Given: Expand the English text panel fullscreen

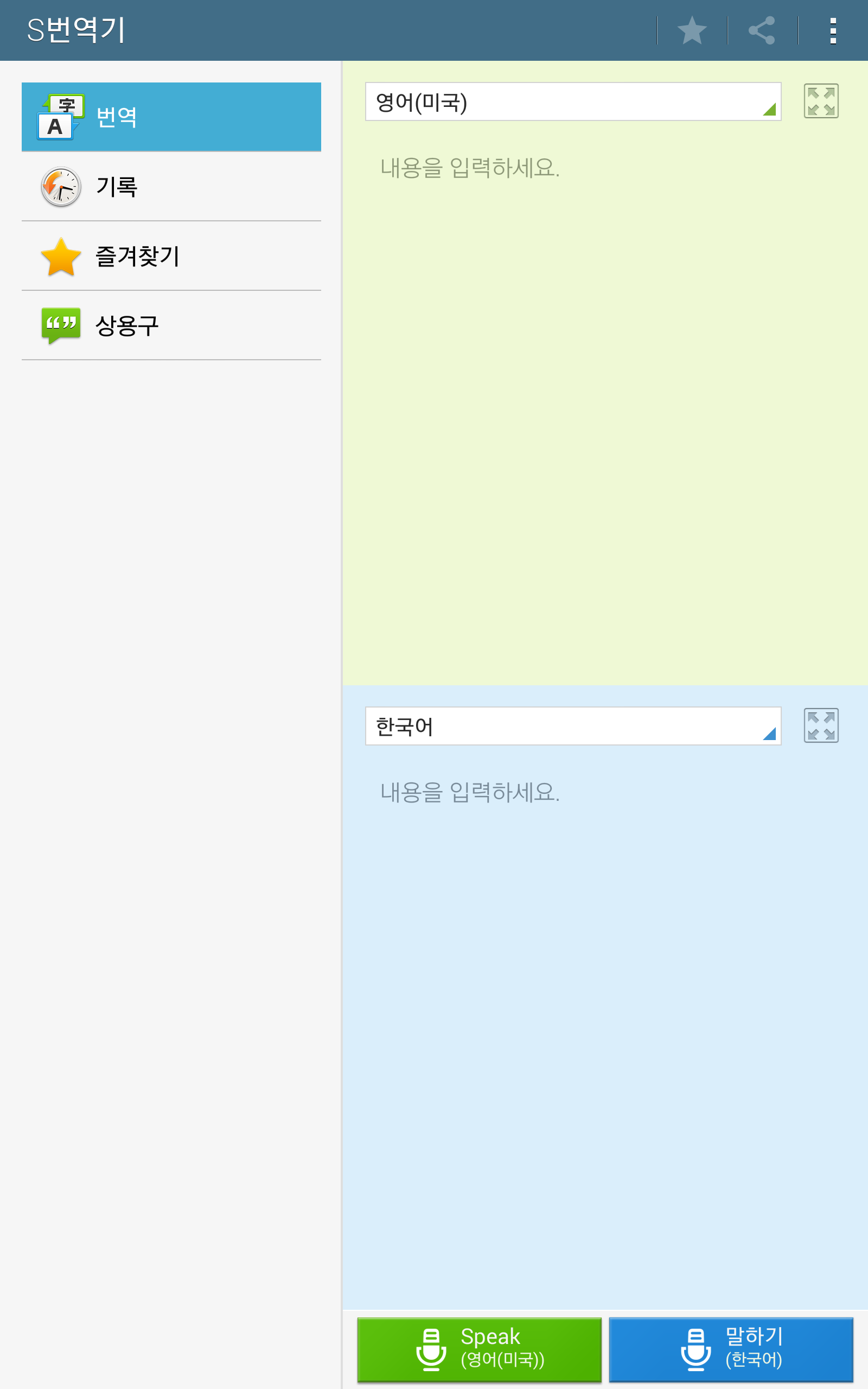Looking at the screenshot, I should pyautogui.click(x=821, y=101).
